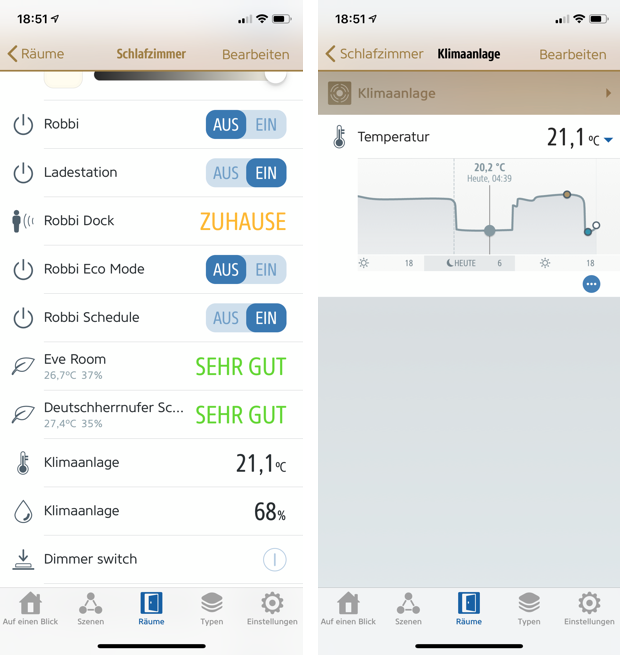Tap Bearbeiten on the Klimaanlage screen
The width and height of the screenshot is (620, 655).
click(572, 54)
